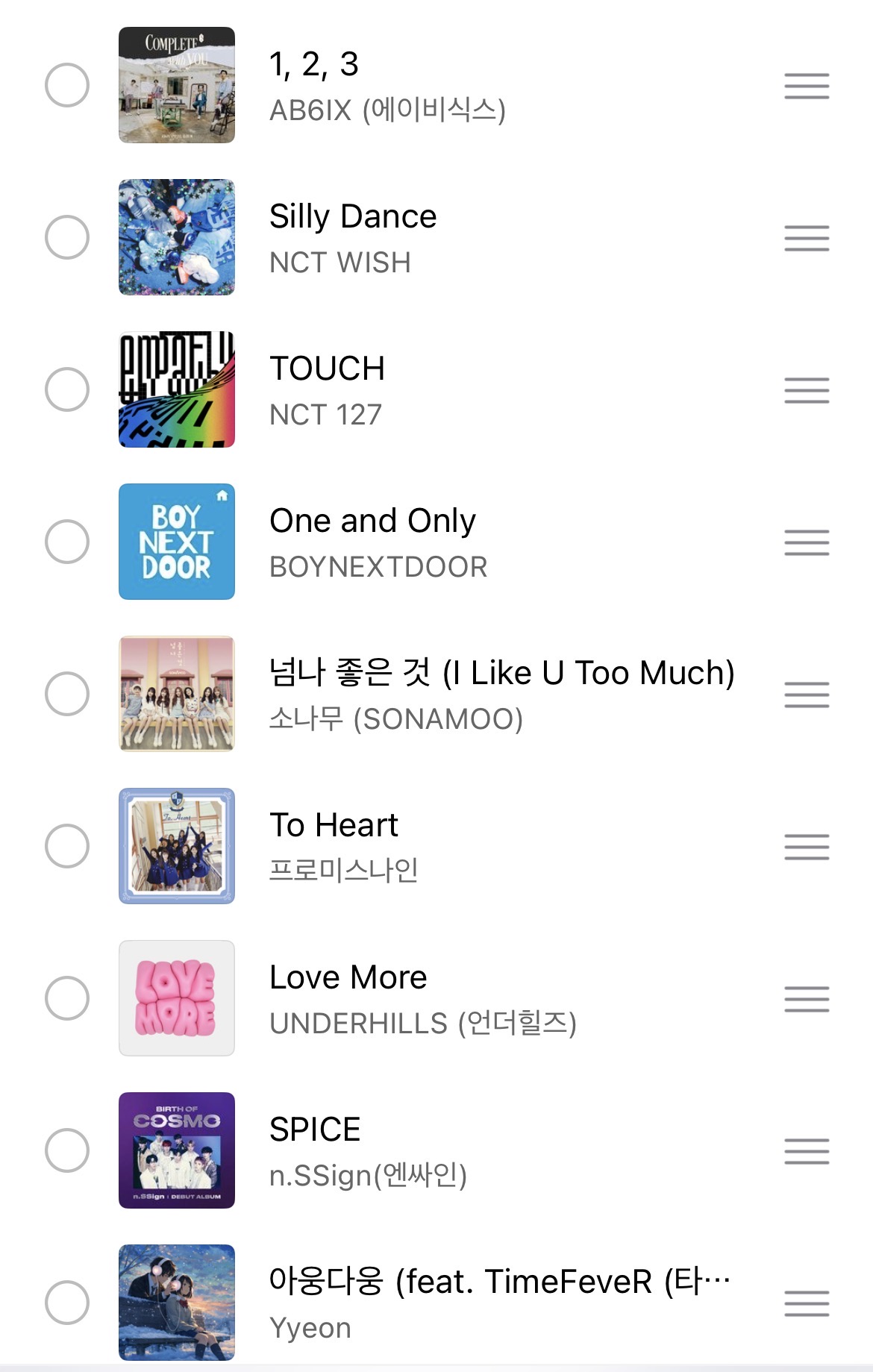Select One and Only by BOYNEXTDOOR
The height and width of the screenshot is (1372, 873).
click(67, 542)
